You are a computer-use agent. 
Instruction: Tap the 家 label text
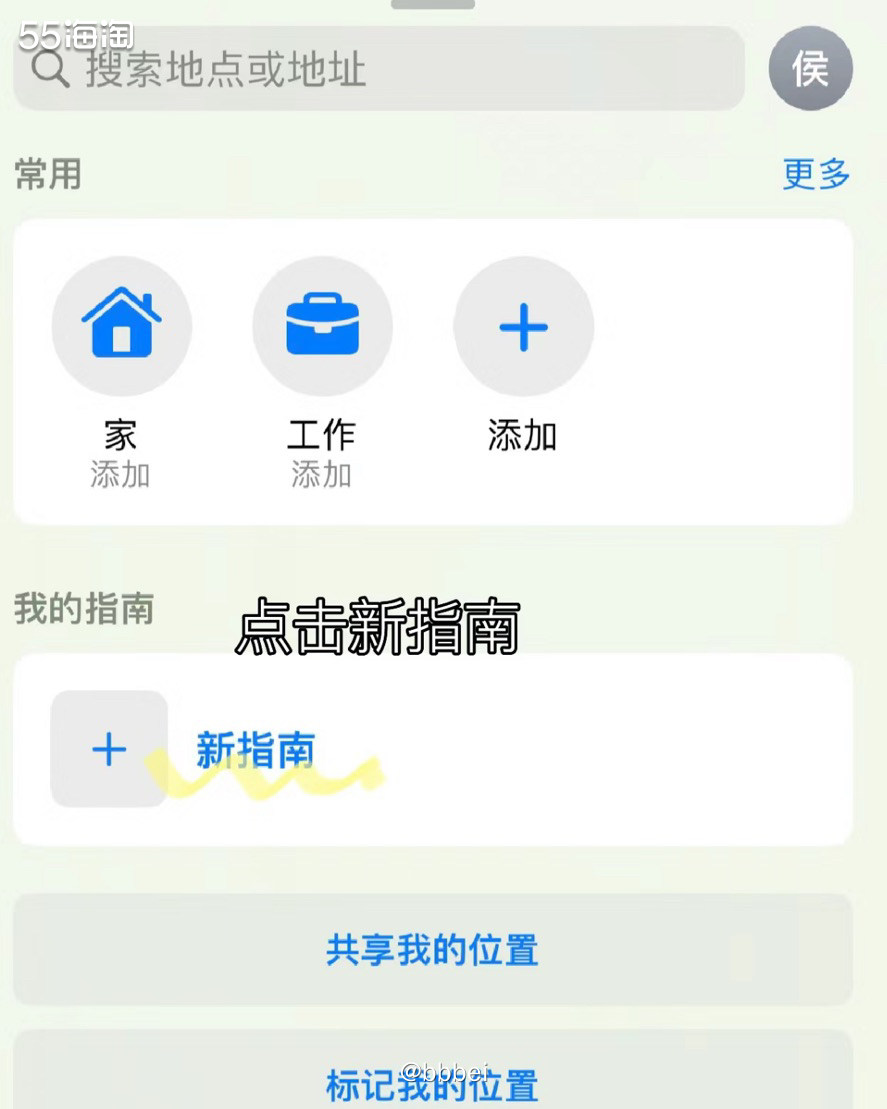[x=121, y=434]
